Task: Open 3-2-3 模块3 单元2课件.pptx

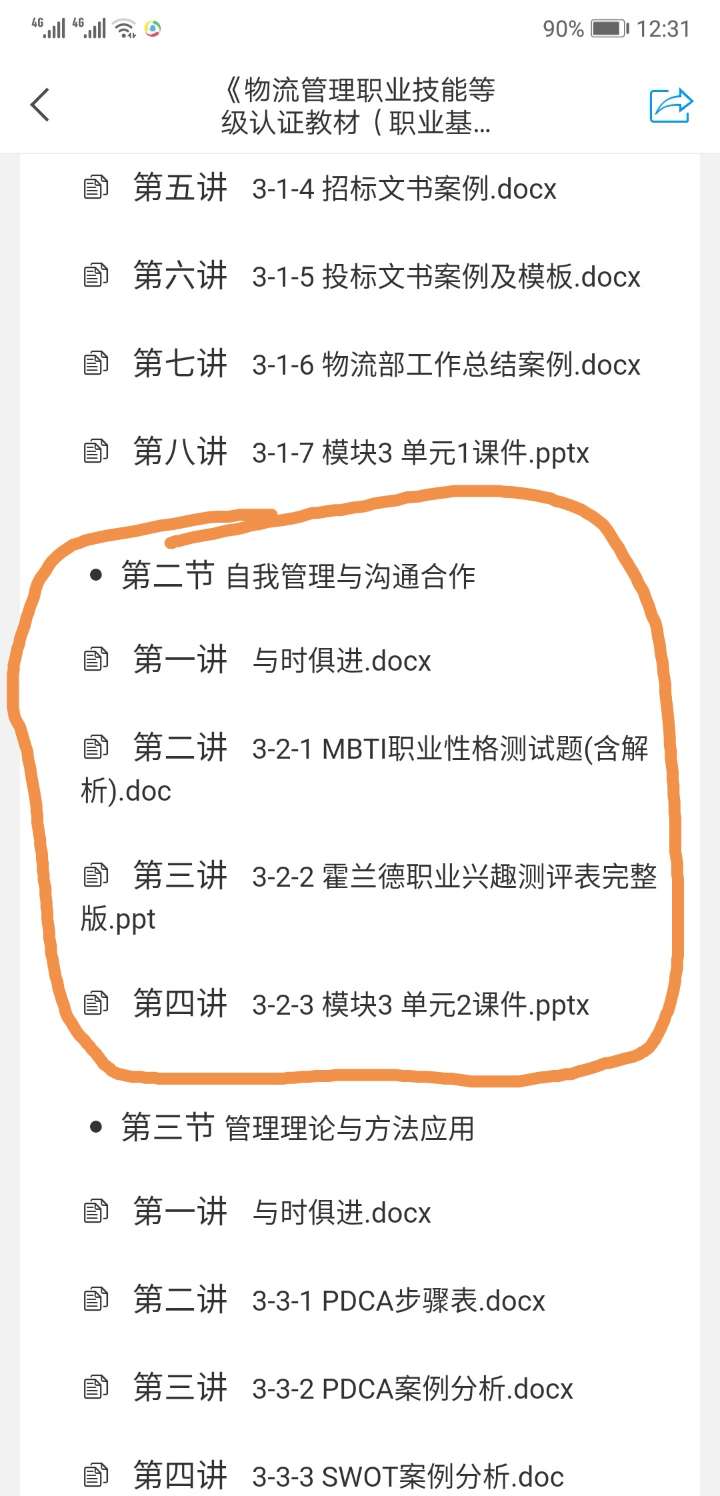Action: tap(420, 1004)
